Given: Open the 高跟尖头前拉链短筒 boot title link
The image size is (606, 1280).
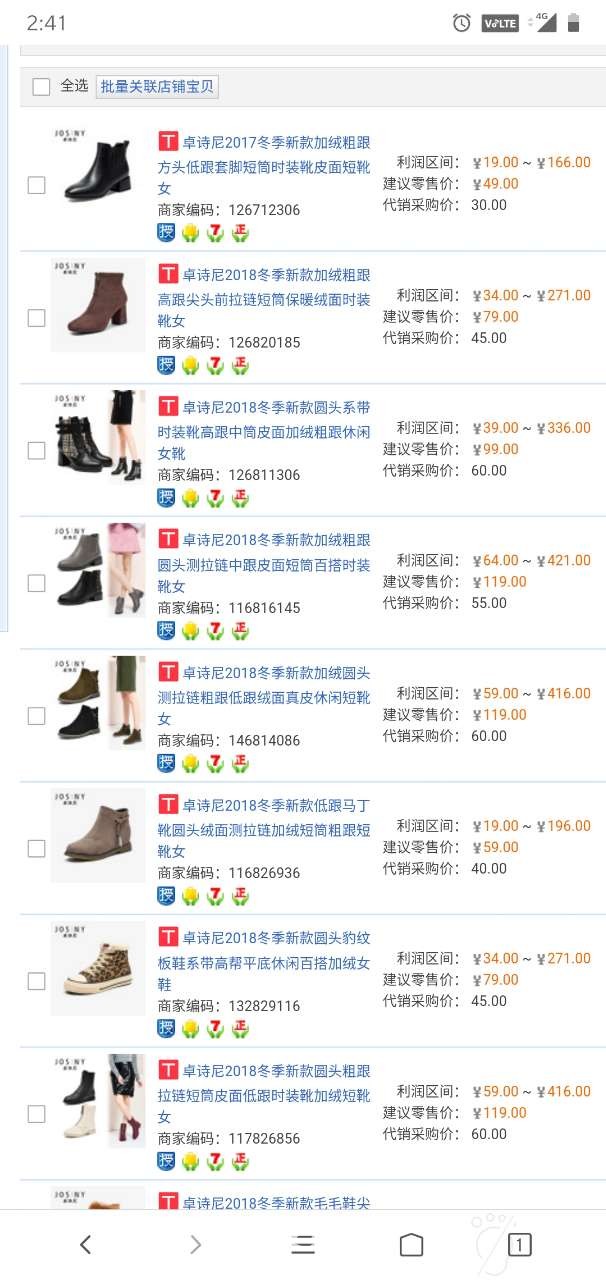Looking at the screenshot, I should [x=265, y=298].
